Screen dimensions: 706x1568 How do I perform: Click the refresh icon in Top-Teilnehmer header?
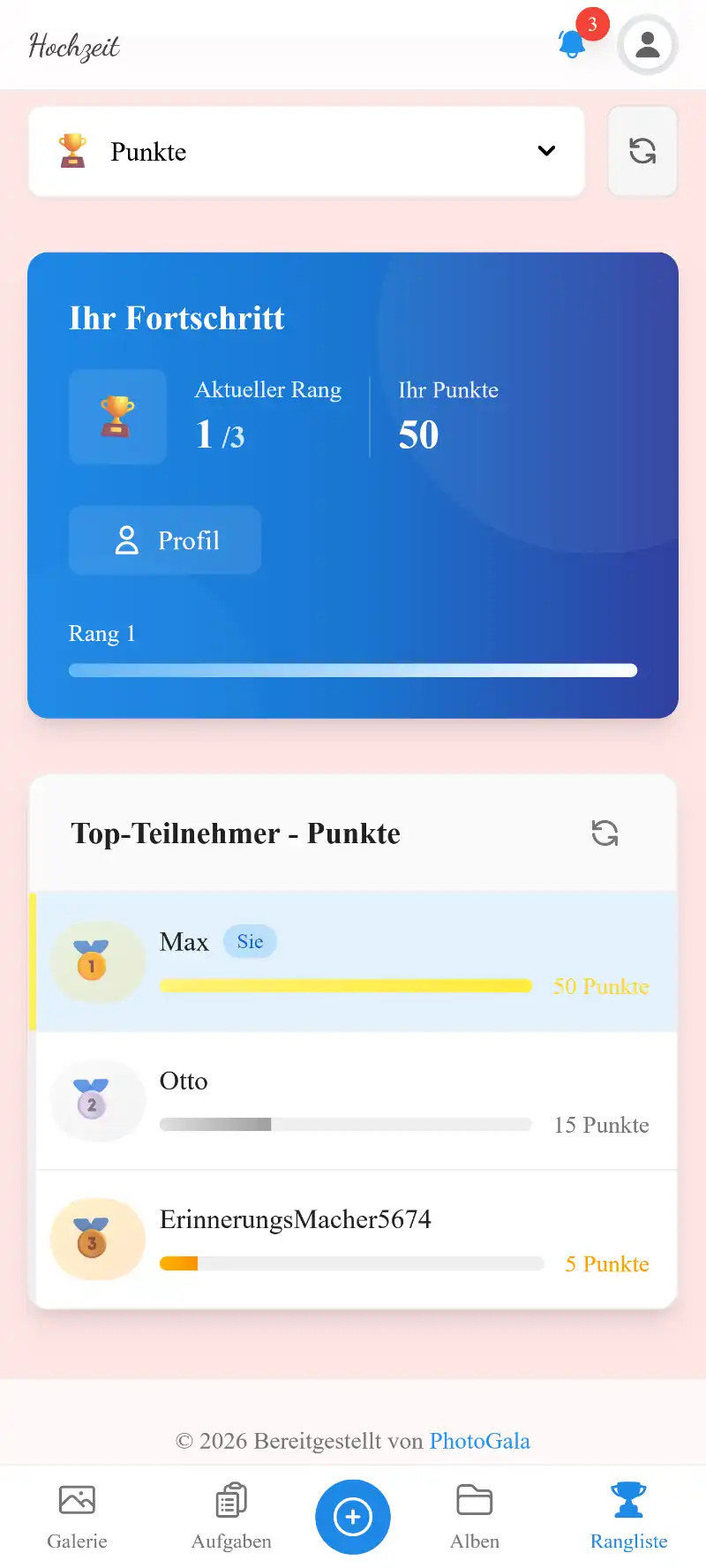(x=604, y=833)
